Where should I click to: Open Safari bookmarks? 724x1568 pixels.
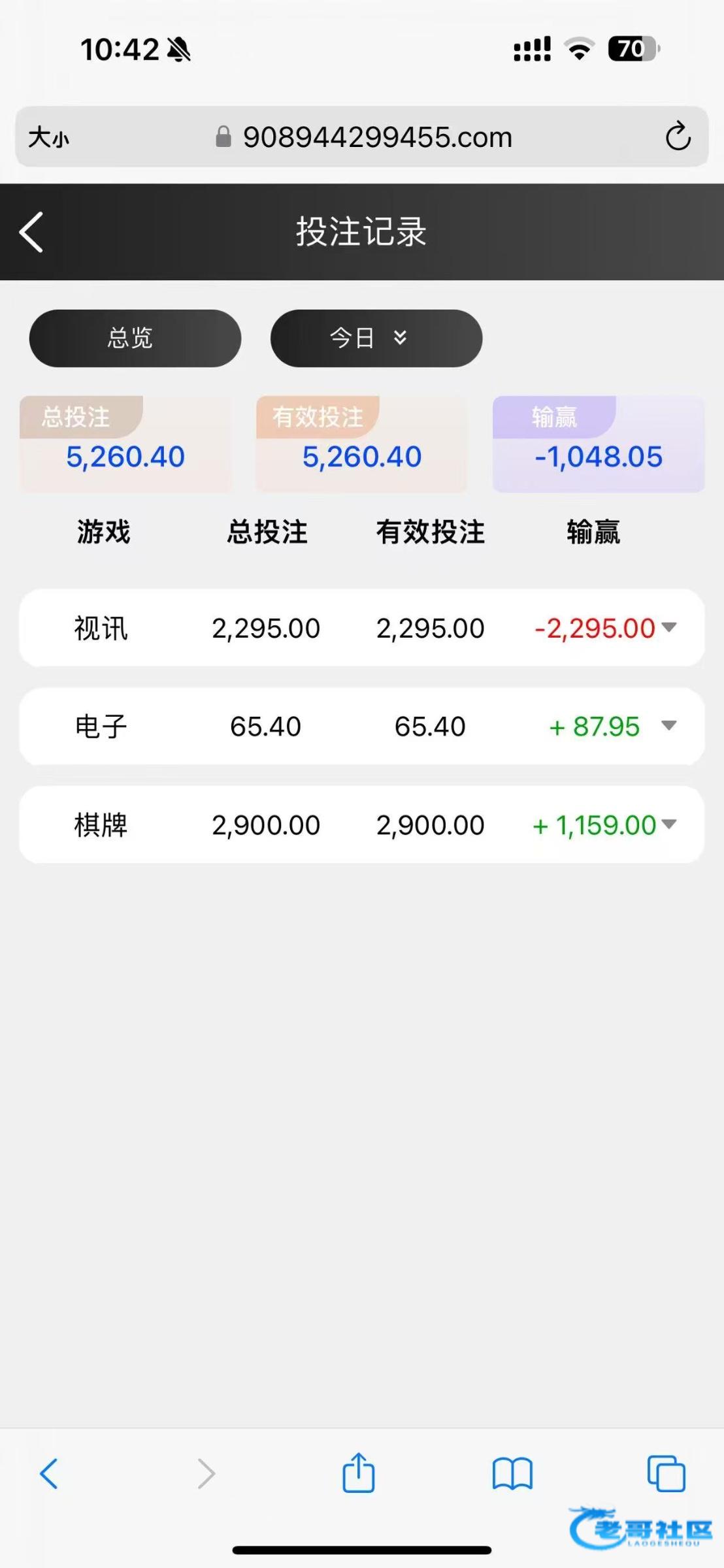point(512,1475)
